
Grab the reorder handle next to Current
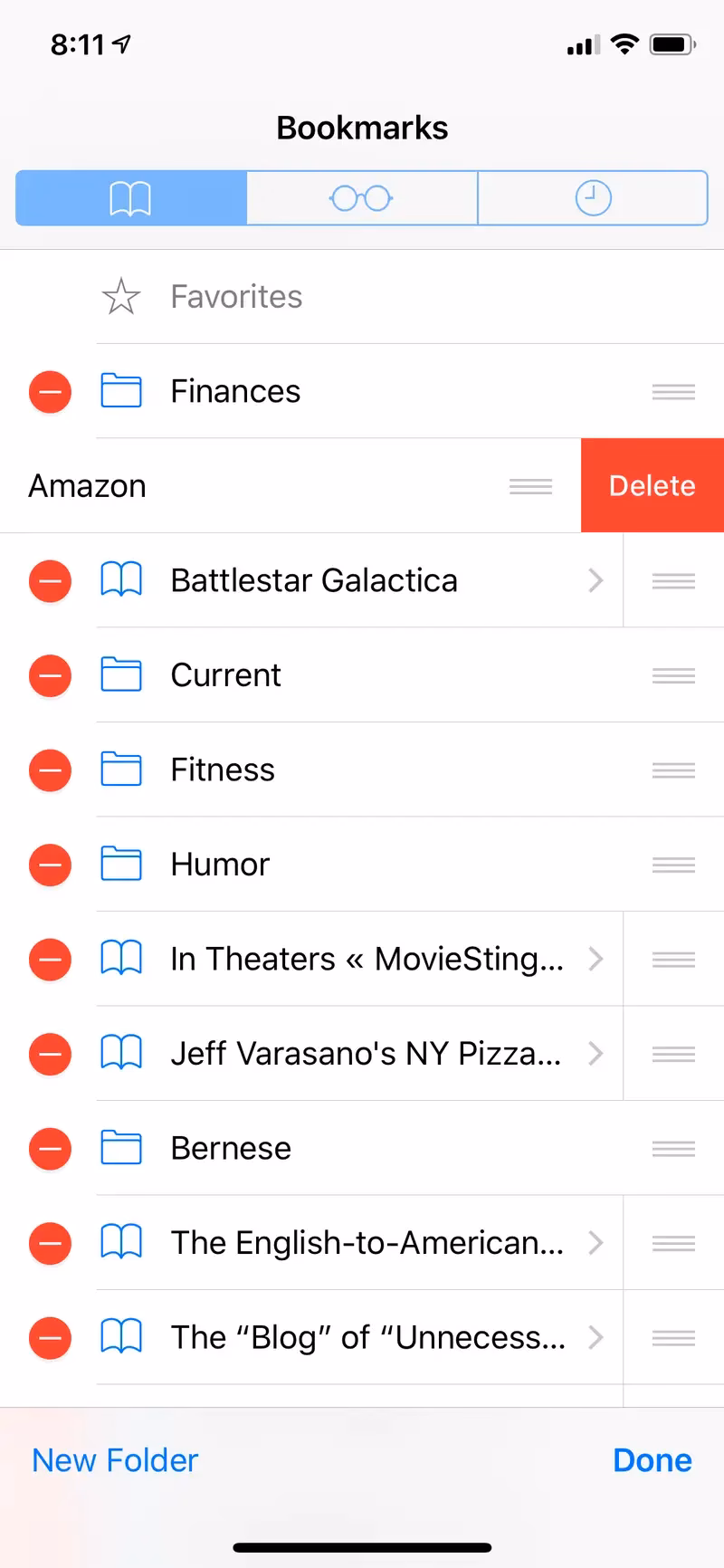click(673, 675)
